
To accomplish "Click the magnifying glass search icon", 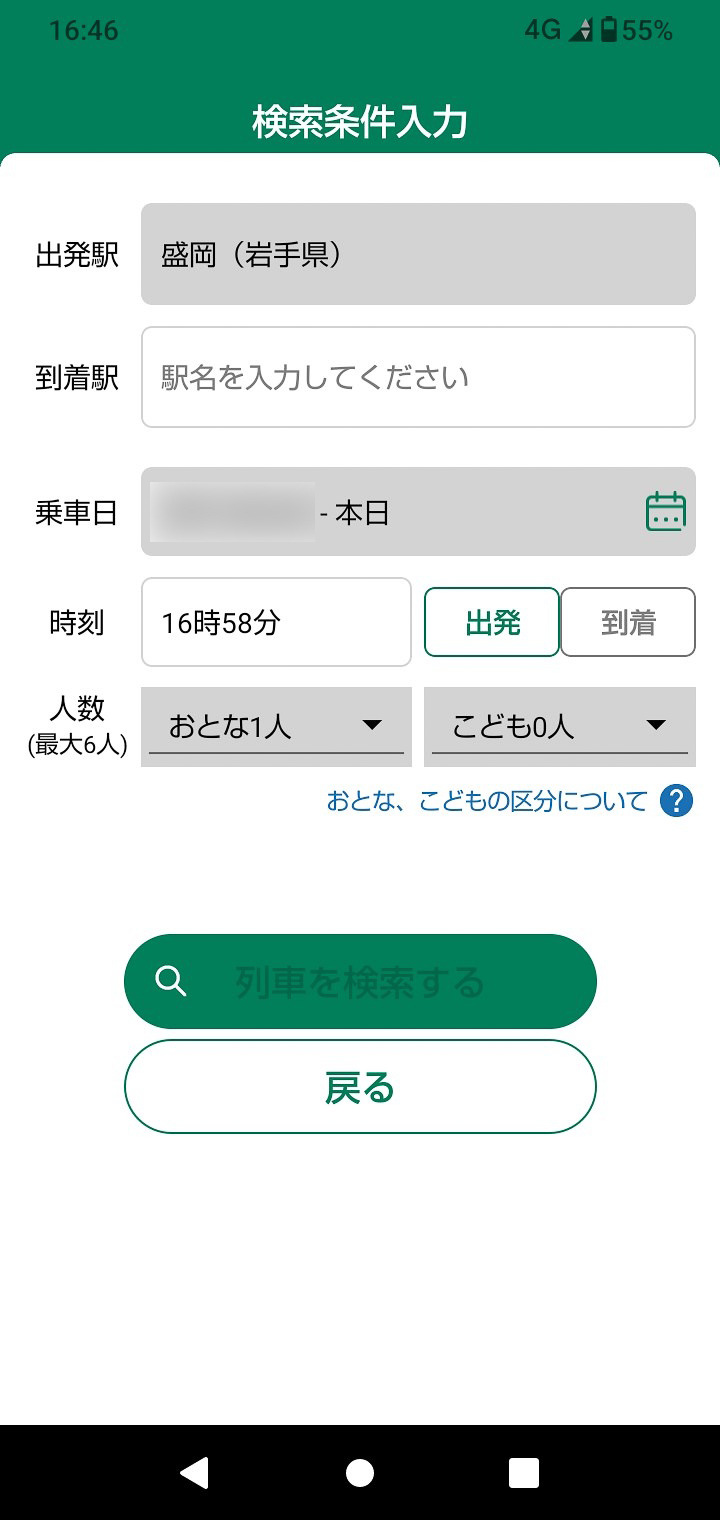I will click(x=170, y=981).
